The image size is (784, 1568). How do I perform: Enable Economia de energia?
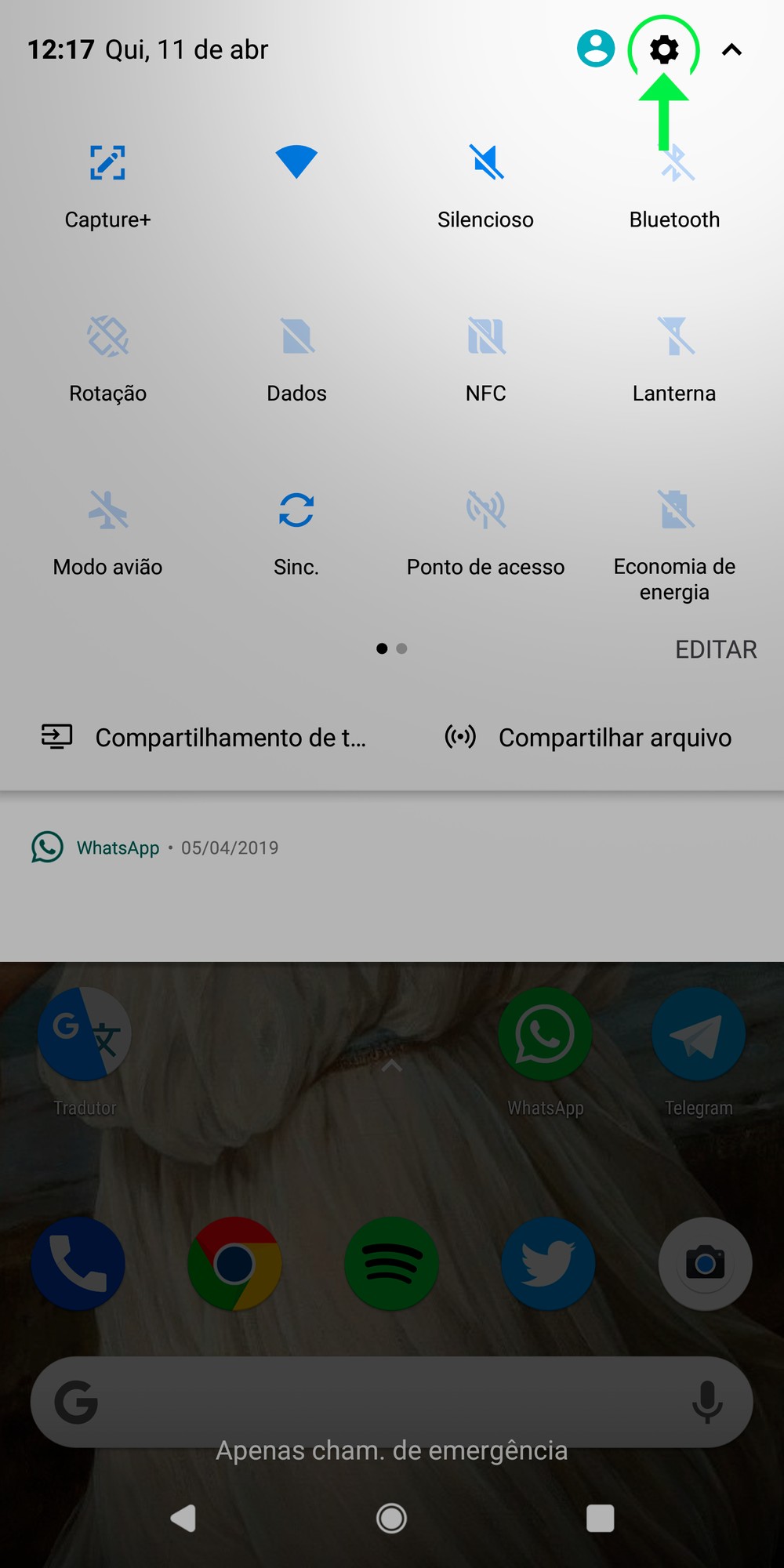pos(675,510)
